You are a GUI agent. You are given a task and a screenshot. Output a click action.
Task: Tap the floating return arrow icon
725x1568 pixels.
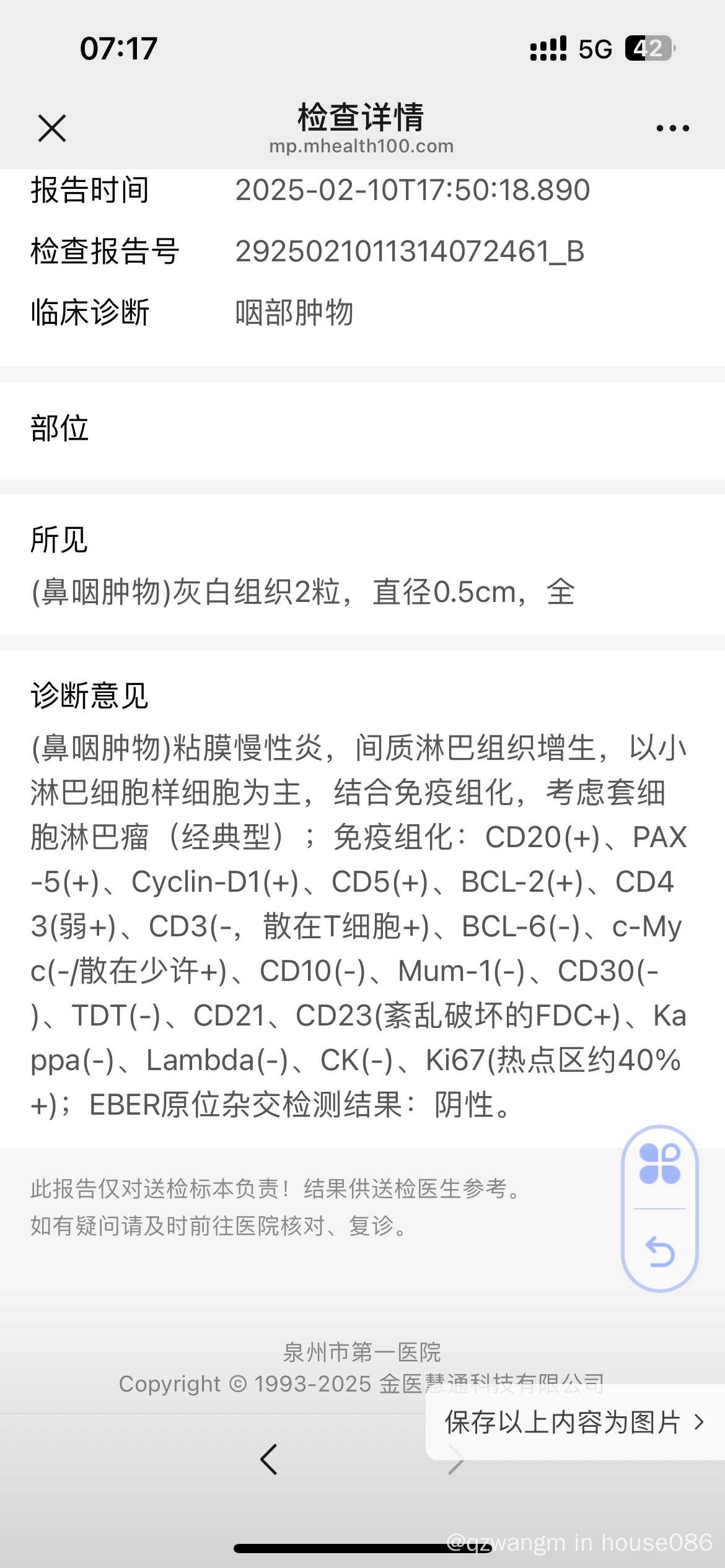click(660, 1251)
